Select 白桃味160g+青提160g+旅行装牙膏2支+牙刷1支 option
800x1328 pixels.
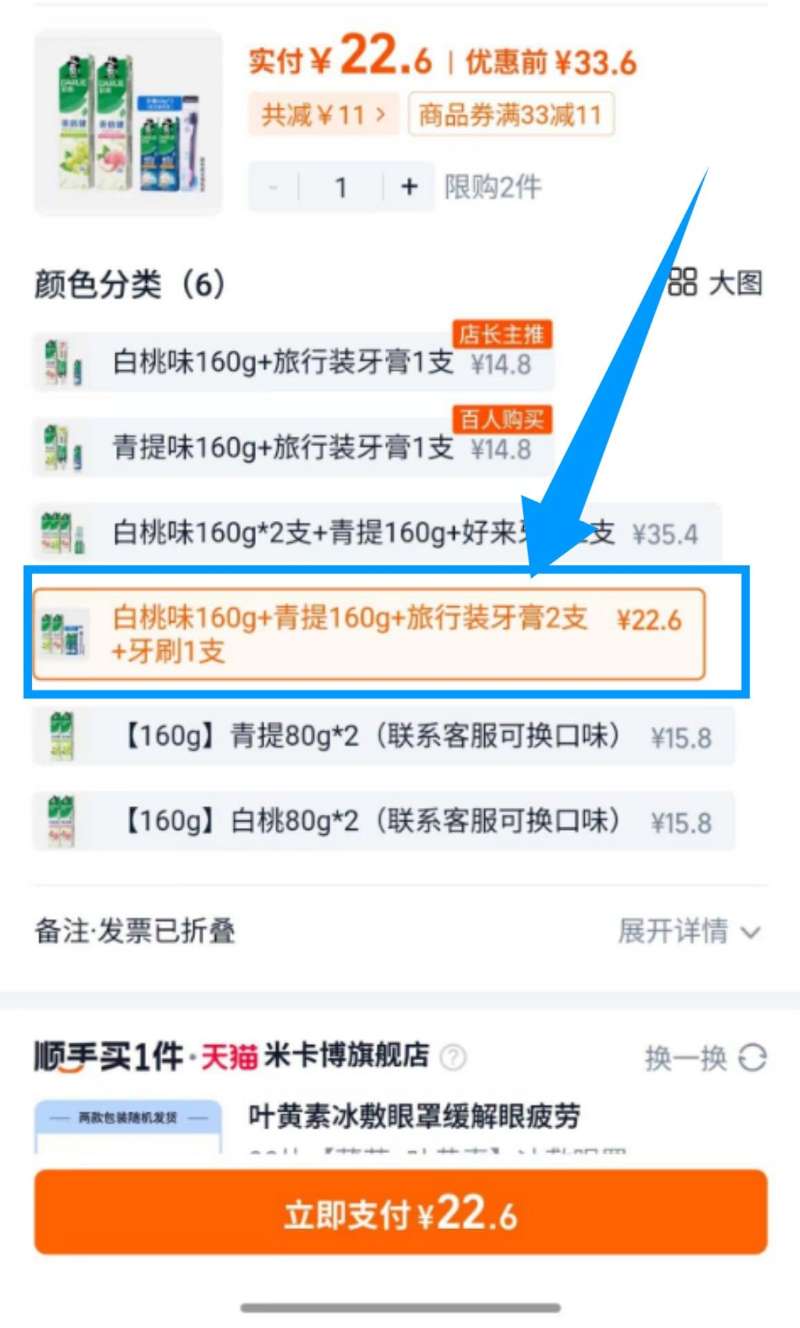point(368,635)
